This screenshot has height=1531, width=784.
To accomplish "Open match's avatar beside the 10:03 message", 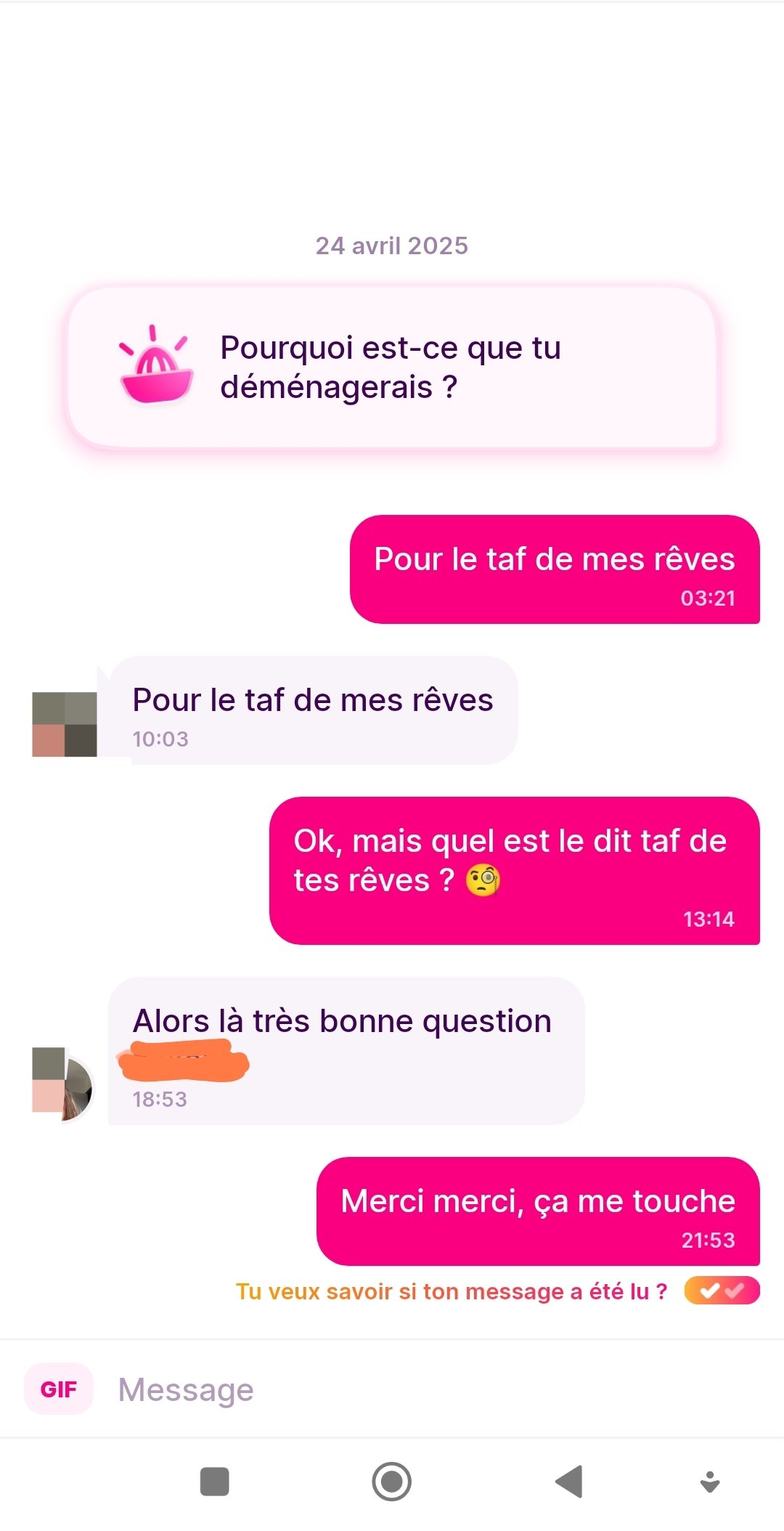I will [65, 724].
